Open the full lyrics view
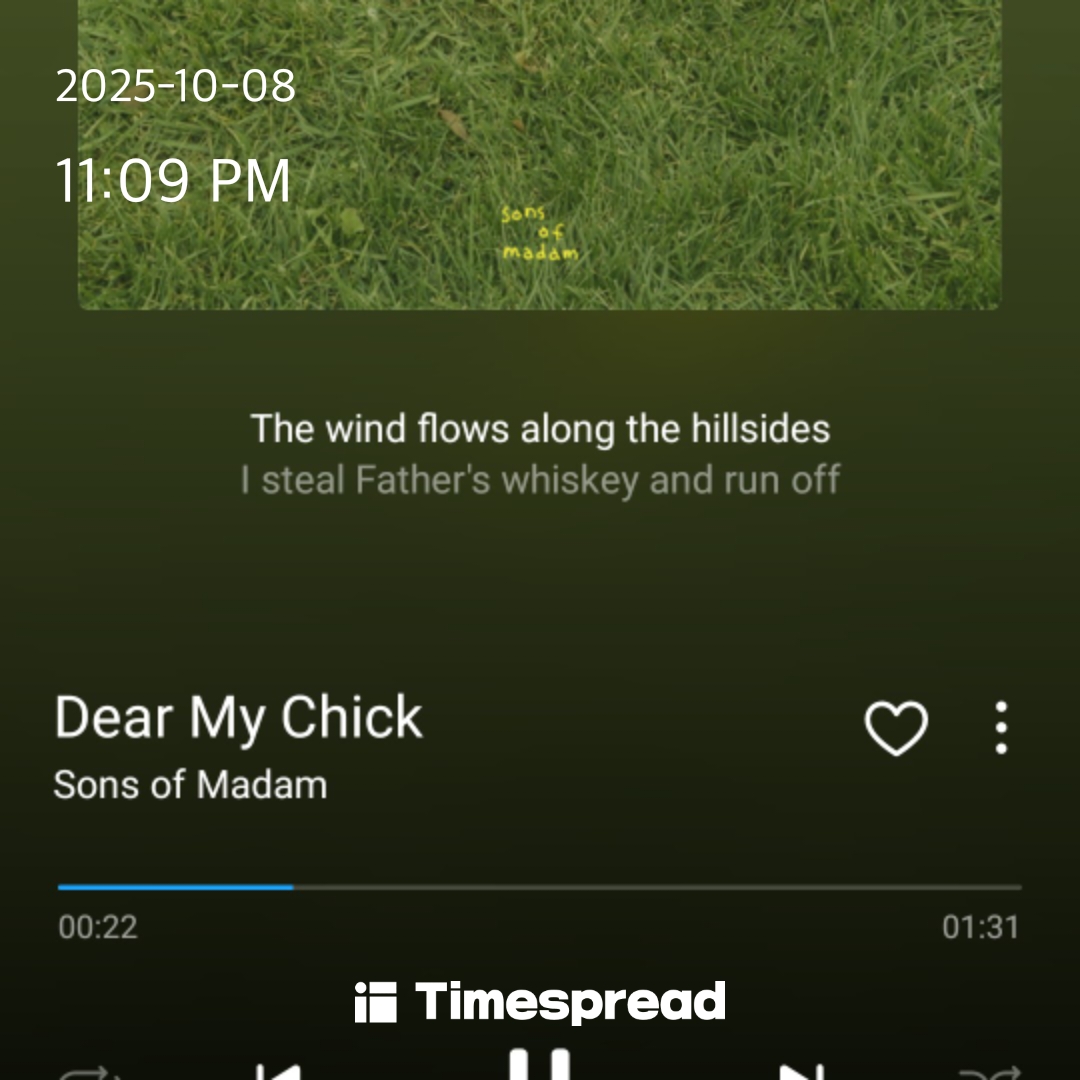 540,455
